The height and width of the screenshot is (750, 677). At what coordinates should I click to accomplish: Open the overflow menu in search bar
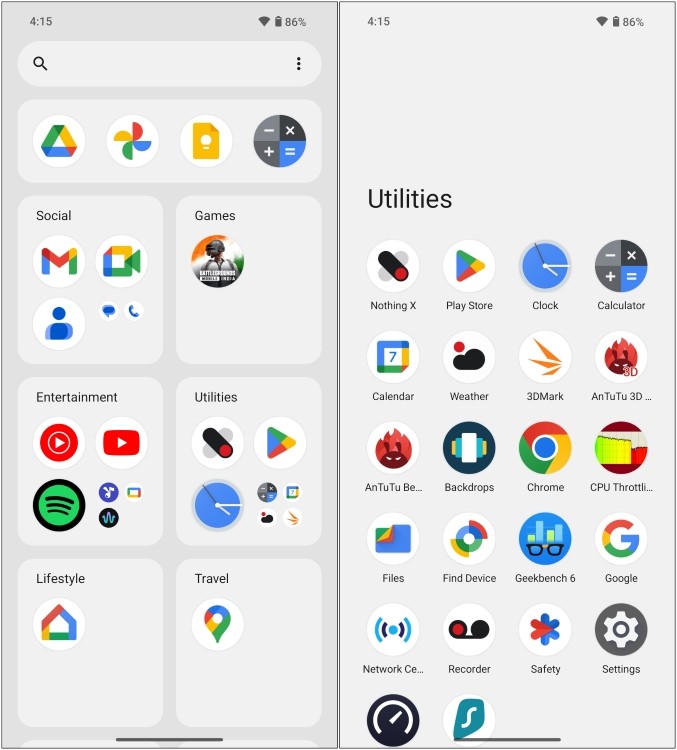[x=298, y=64]
